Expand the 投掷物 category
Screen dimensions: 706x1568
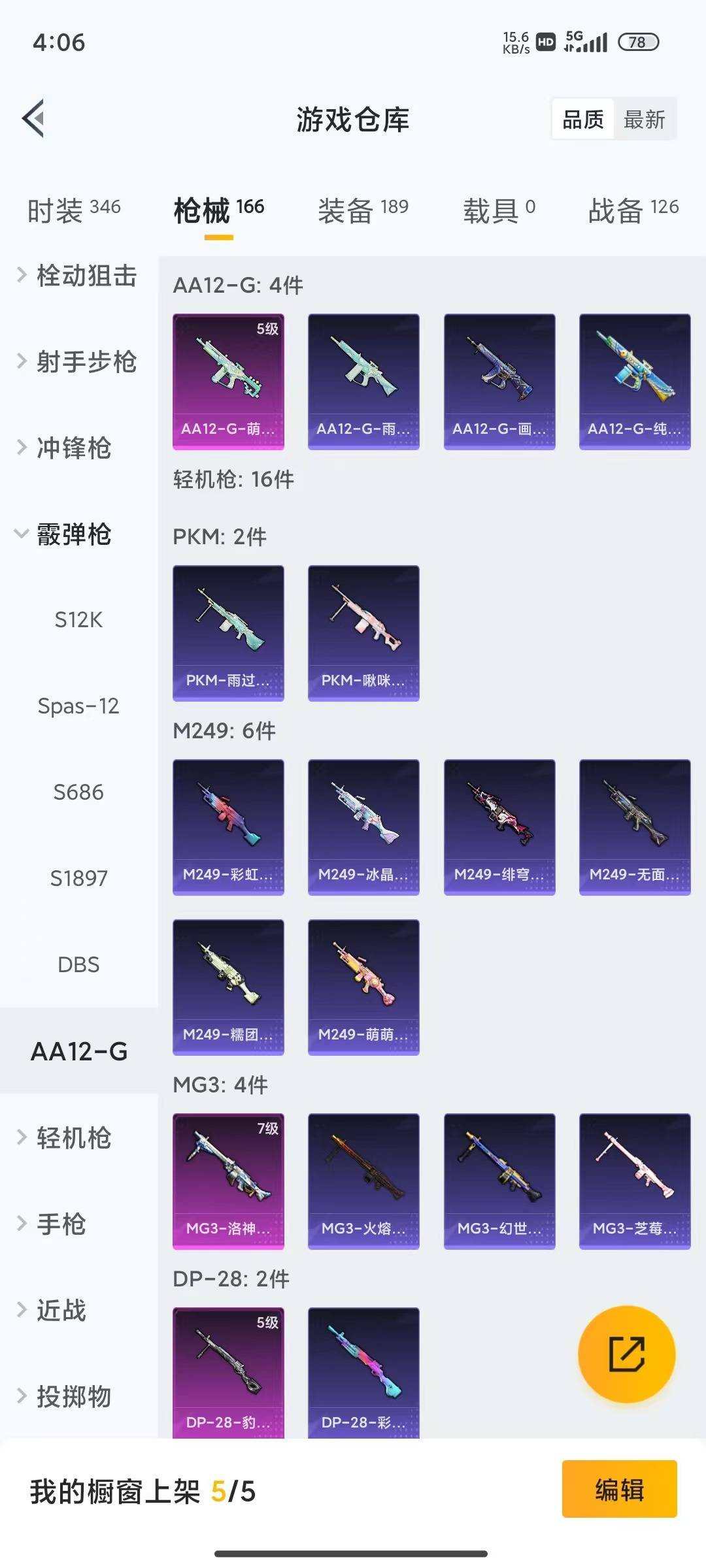tap(72, 1396)
